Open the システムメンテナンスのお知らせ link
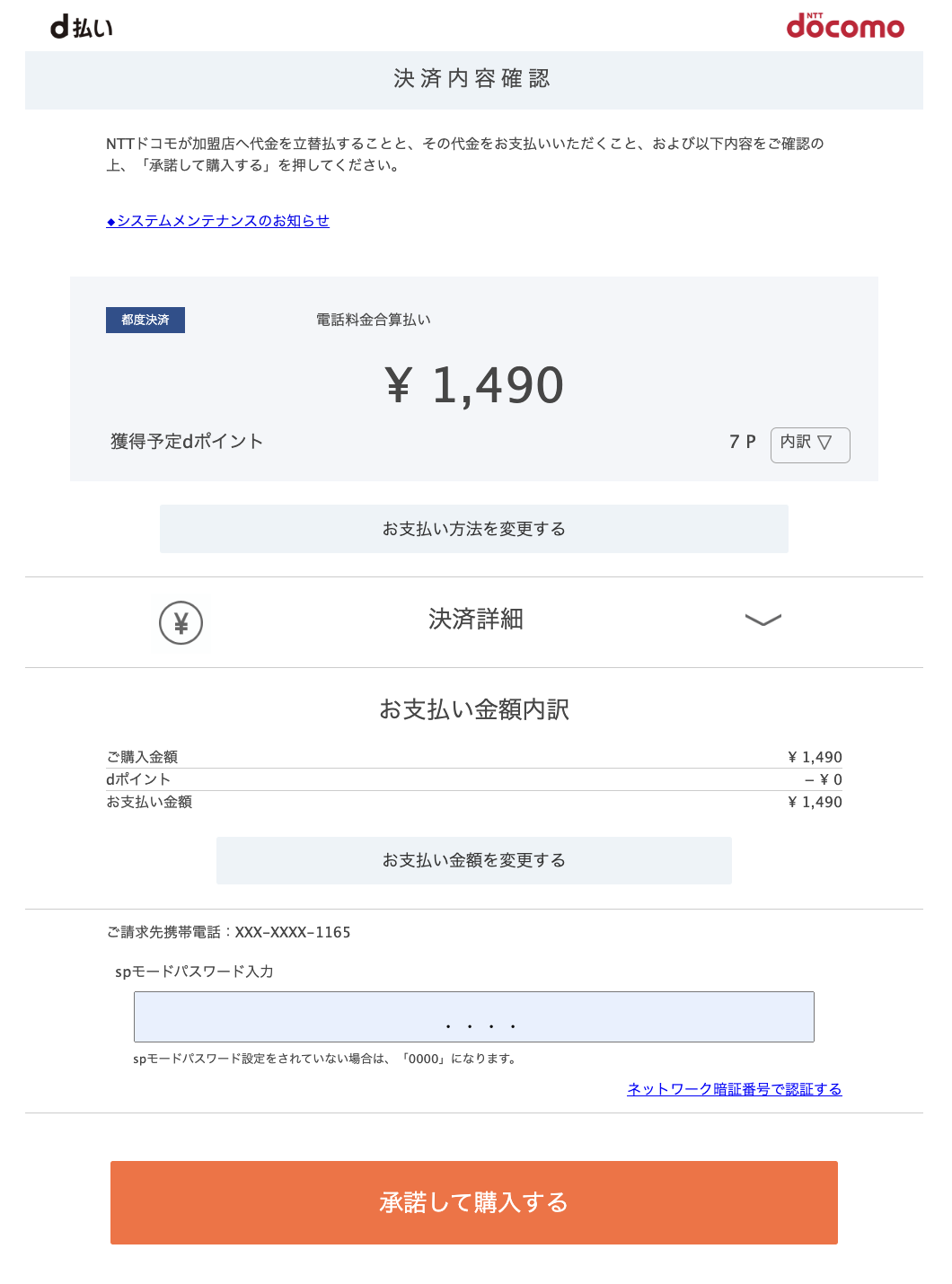 (x=218, y=221)
